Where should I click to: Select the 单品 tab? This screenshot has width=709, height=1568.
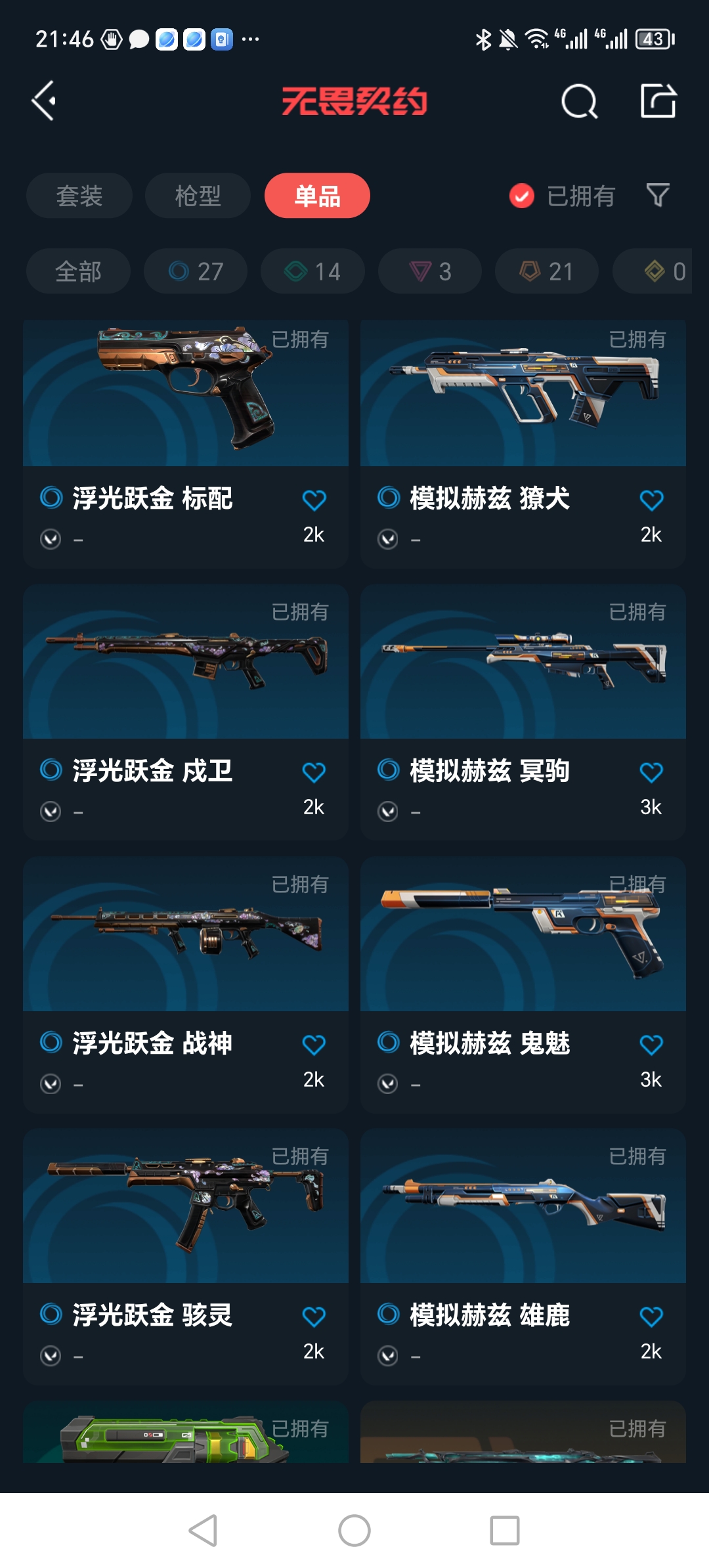coord(317,196)
